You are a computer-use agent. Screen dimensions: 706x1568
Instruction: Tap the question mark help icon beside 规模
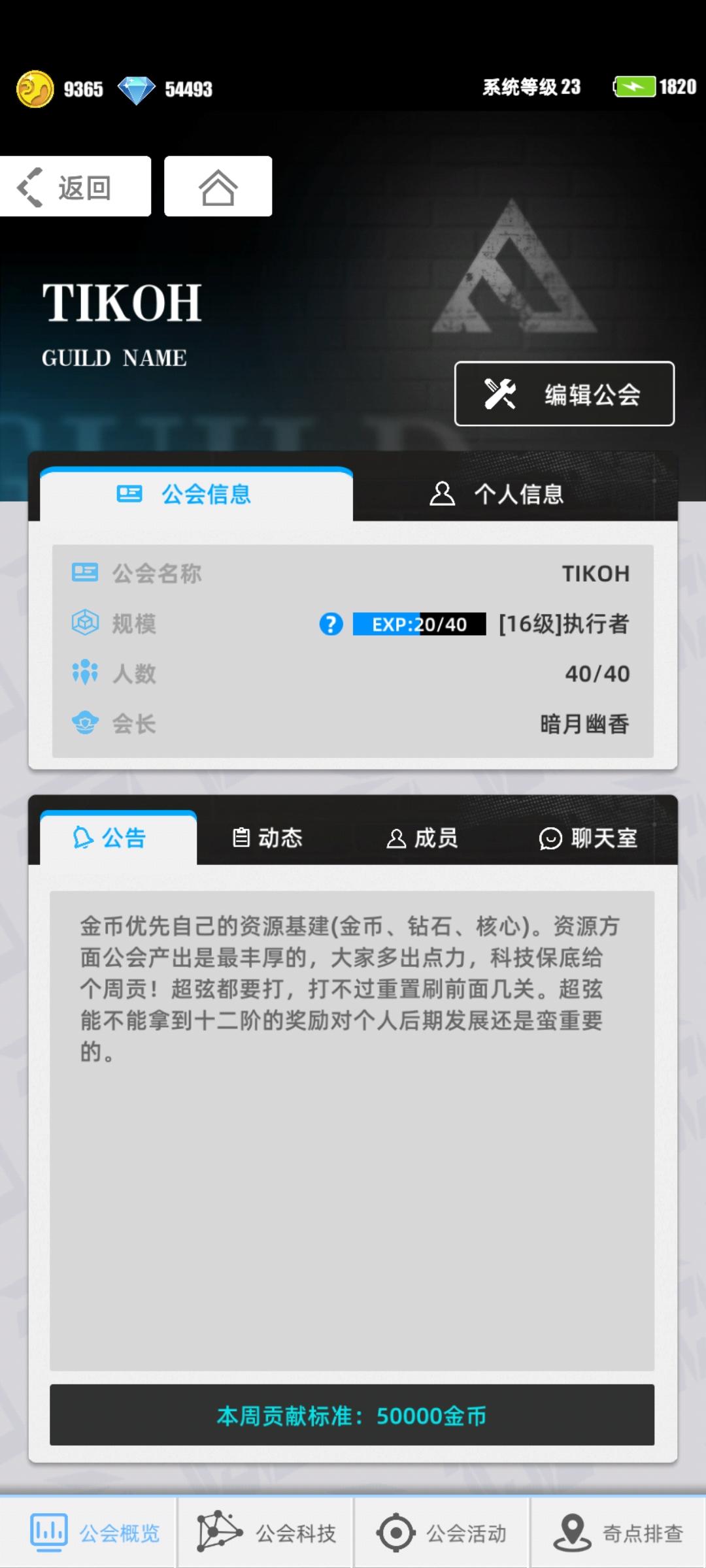331,625
